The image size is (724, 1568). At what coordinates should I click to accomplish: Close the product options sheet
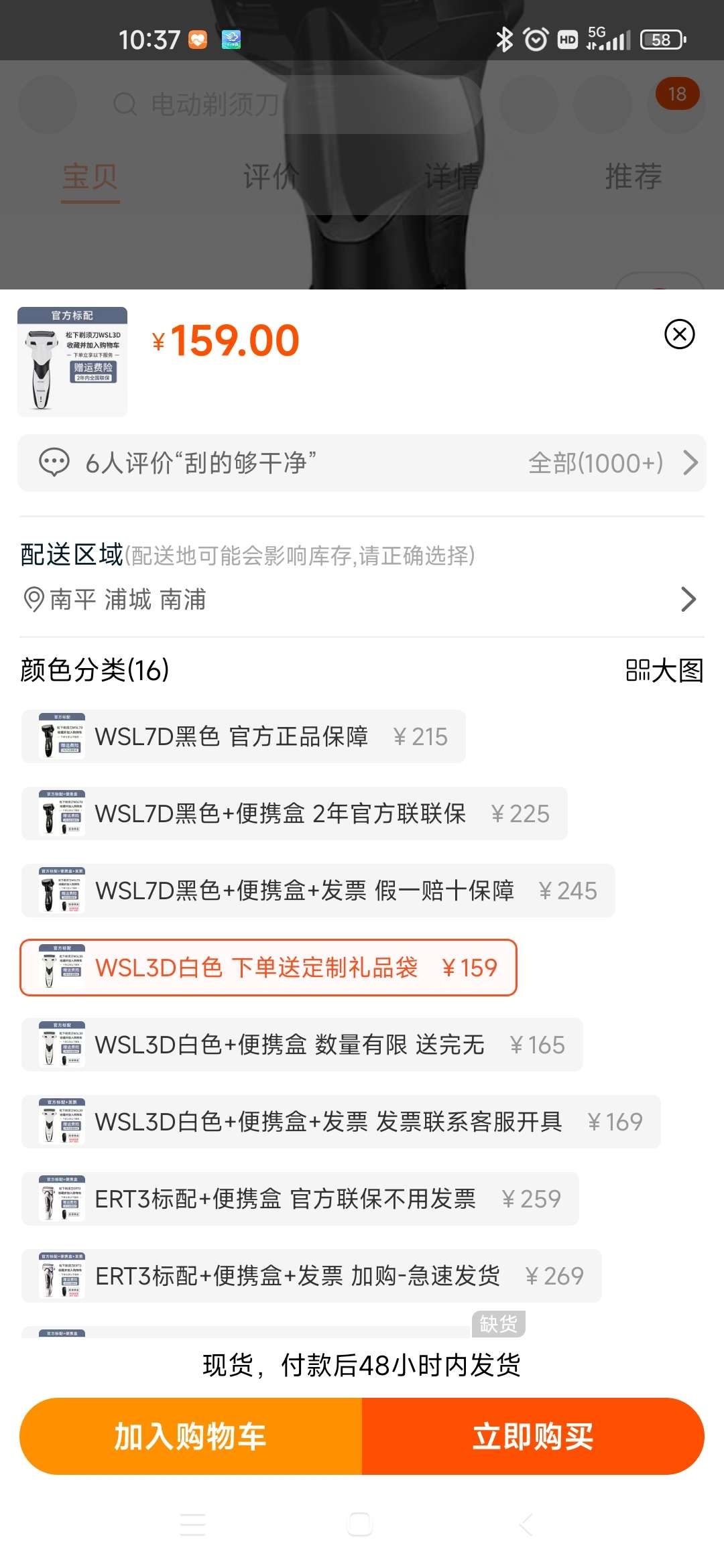click(679, 334)
